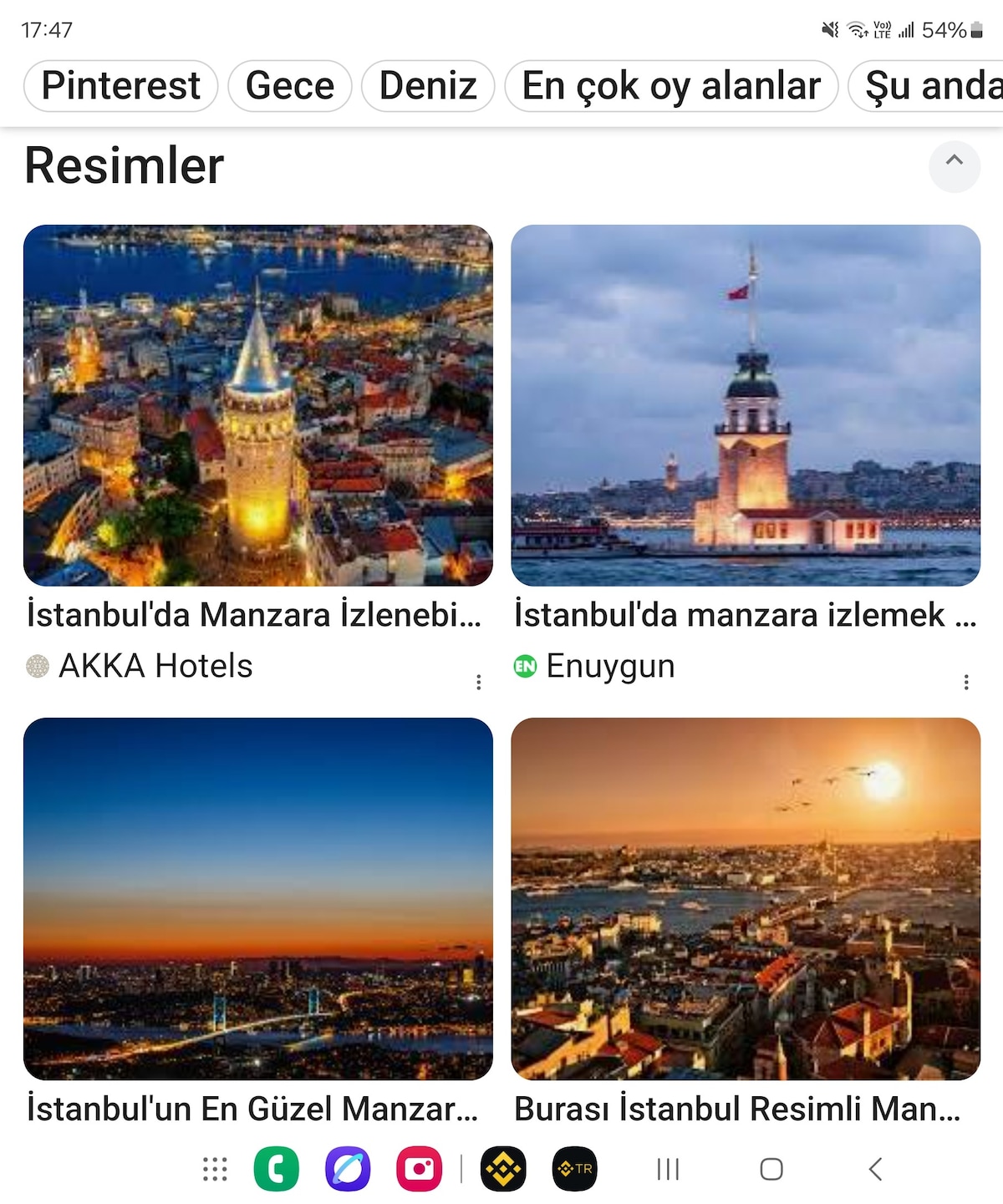Viewport: 1003px width, 1204px height.
Task: Choose the En çok oy alanlar chip
Action: pos(671,86)
